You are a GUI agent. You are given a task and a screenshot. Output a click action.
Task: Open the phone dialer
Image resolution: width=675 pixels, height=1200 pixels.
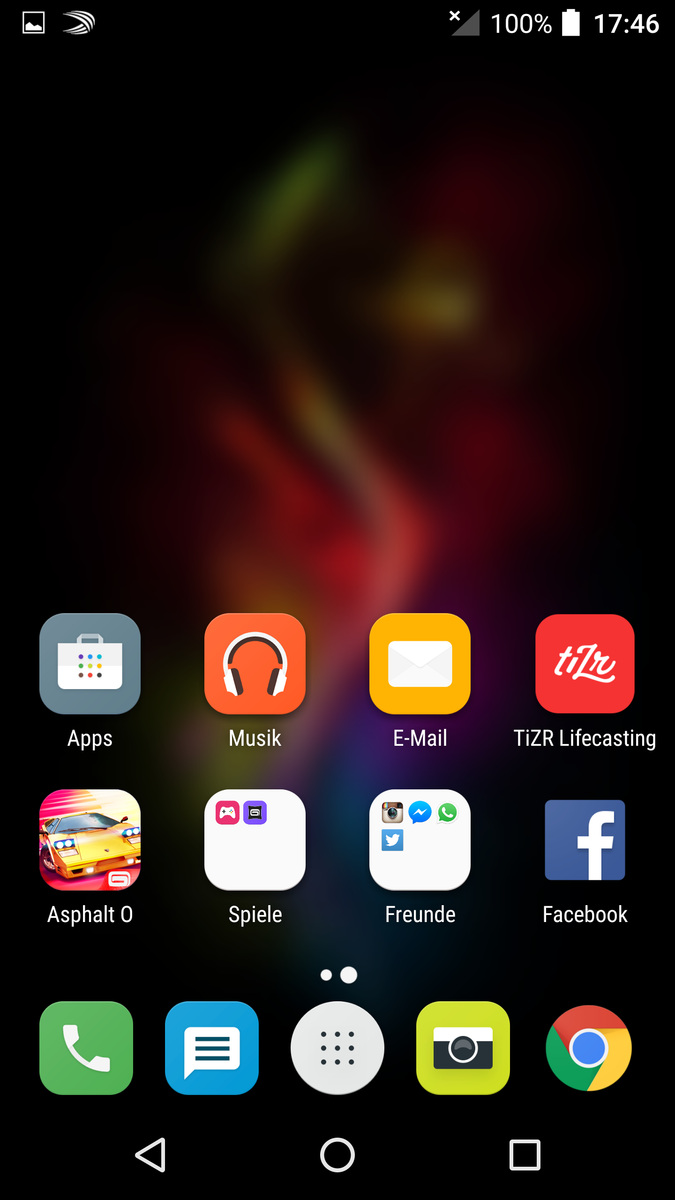tap(86, 1048)
